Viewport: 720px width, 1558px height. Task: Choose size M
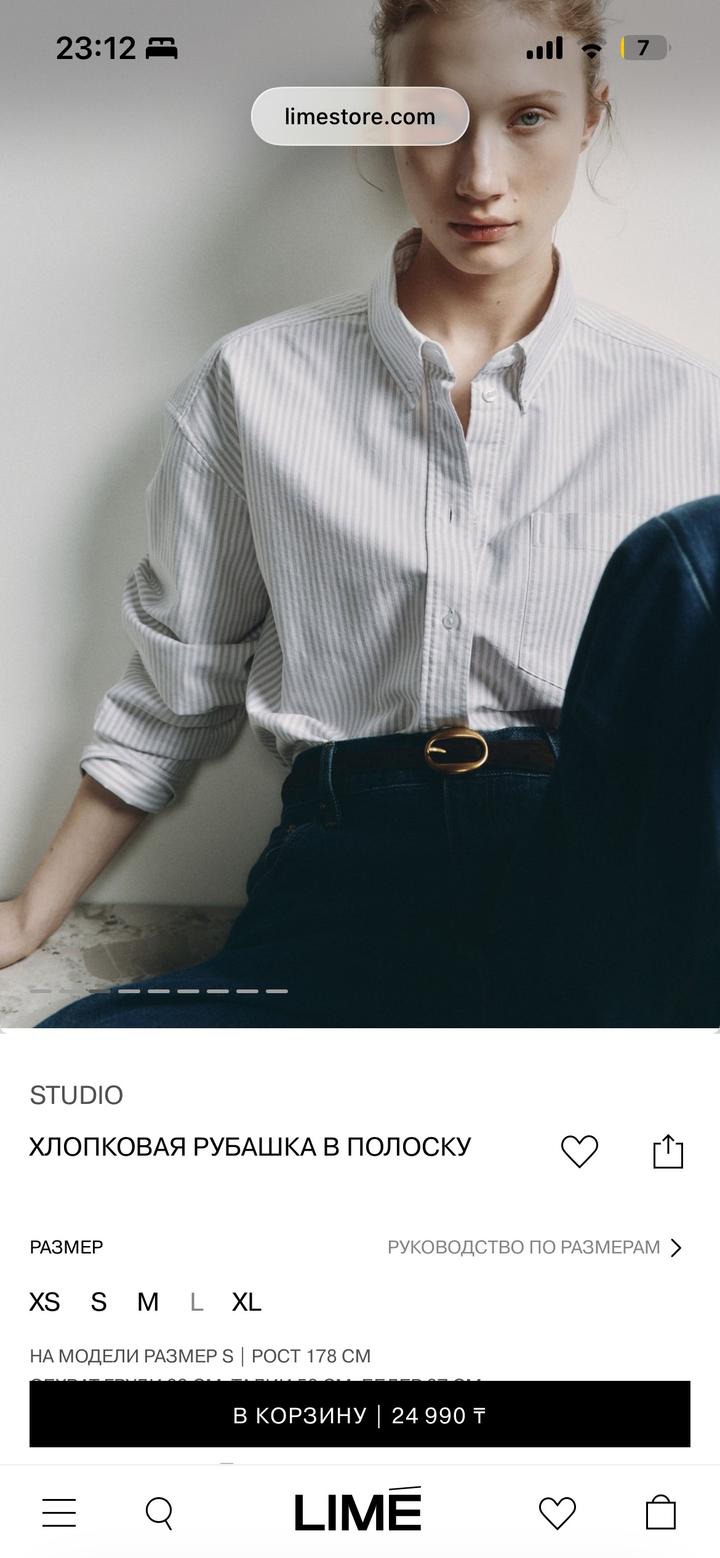pos(148,1302)
